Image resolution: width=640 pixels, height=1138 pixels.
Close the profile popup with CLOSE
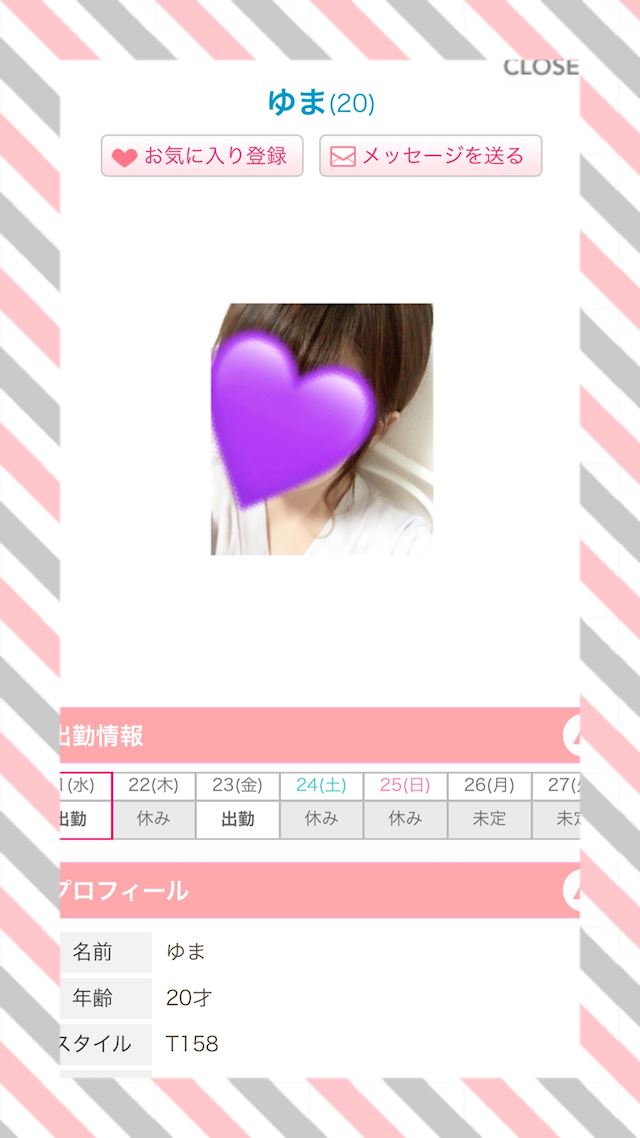[x=541, y=67]
